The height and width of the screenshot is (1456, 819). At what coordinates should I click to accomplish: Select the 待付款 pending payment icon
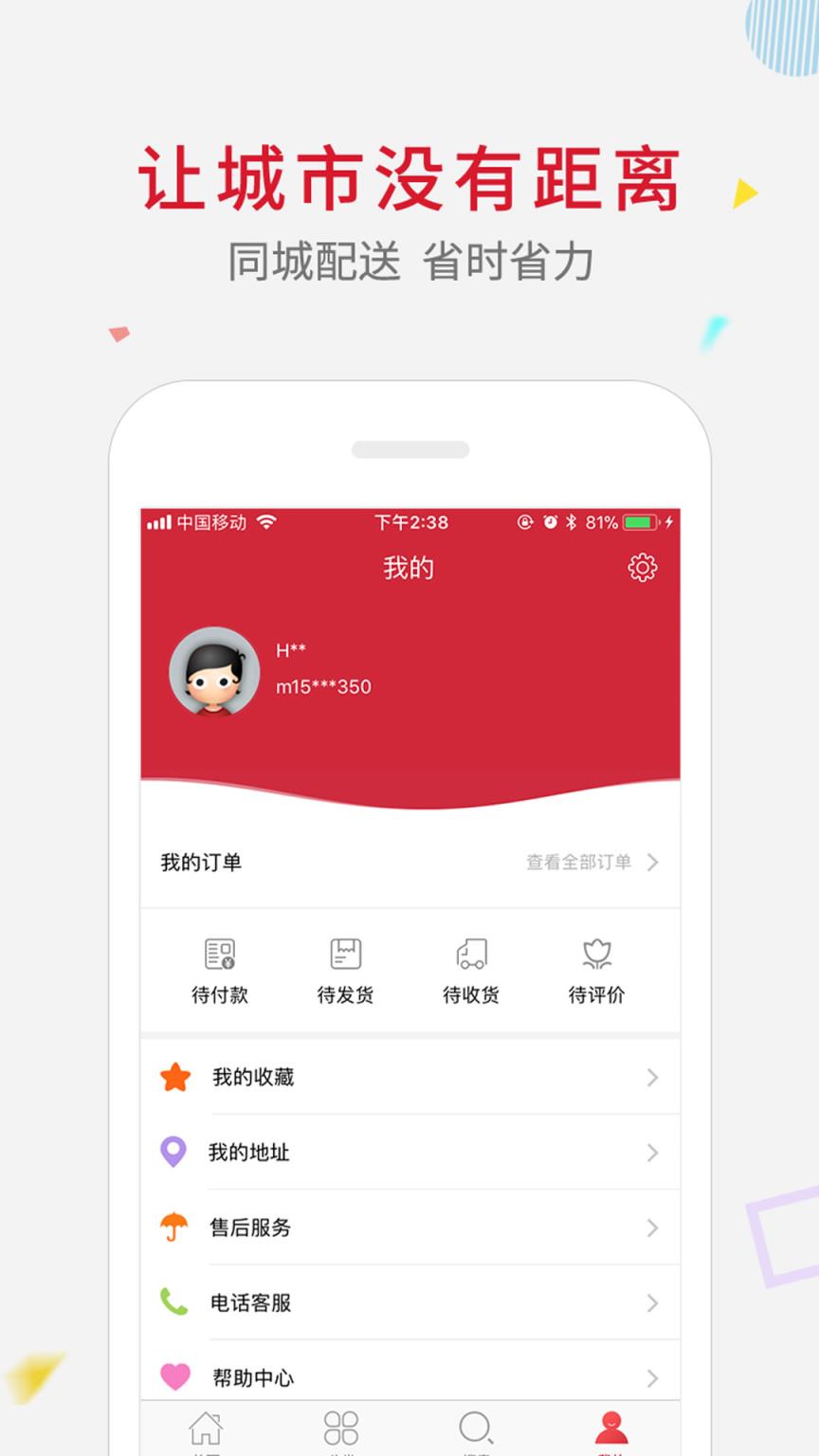[219, 954]
